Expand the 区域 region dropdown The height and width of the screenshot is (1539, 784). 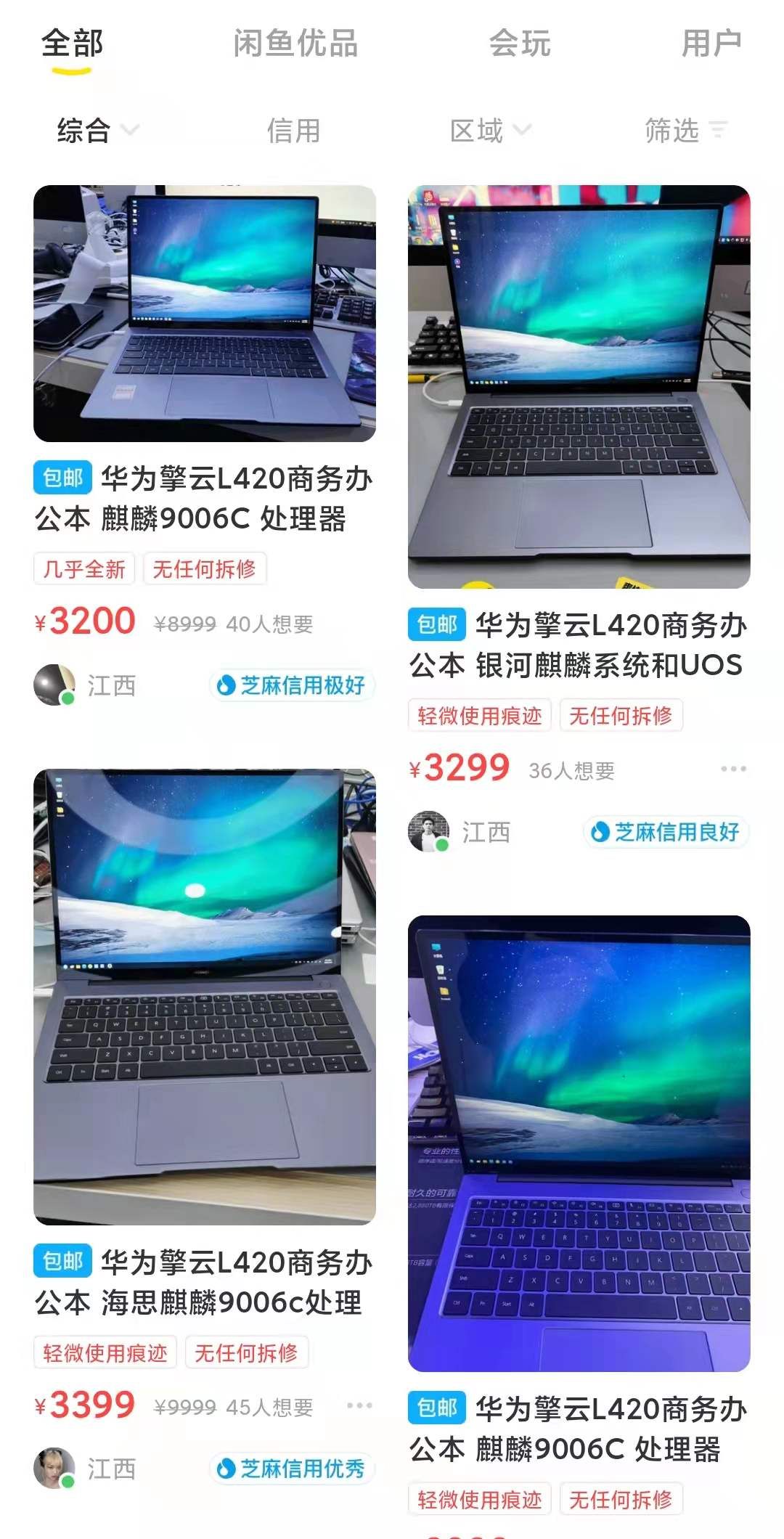tap(490, 131)
